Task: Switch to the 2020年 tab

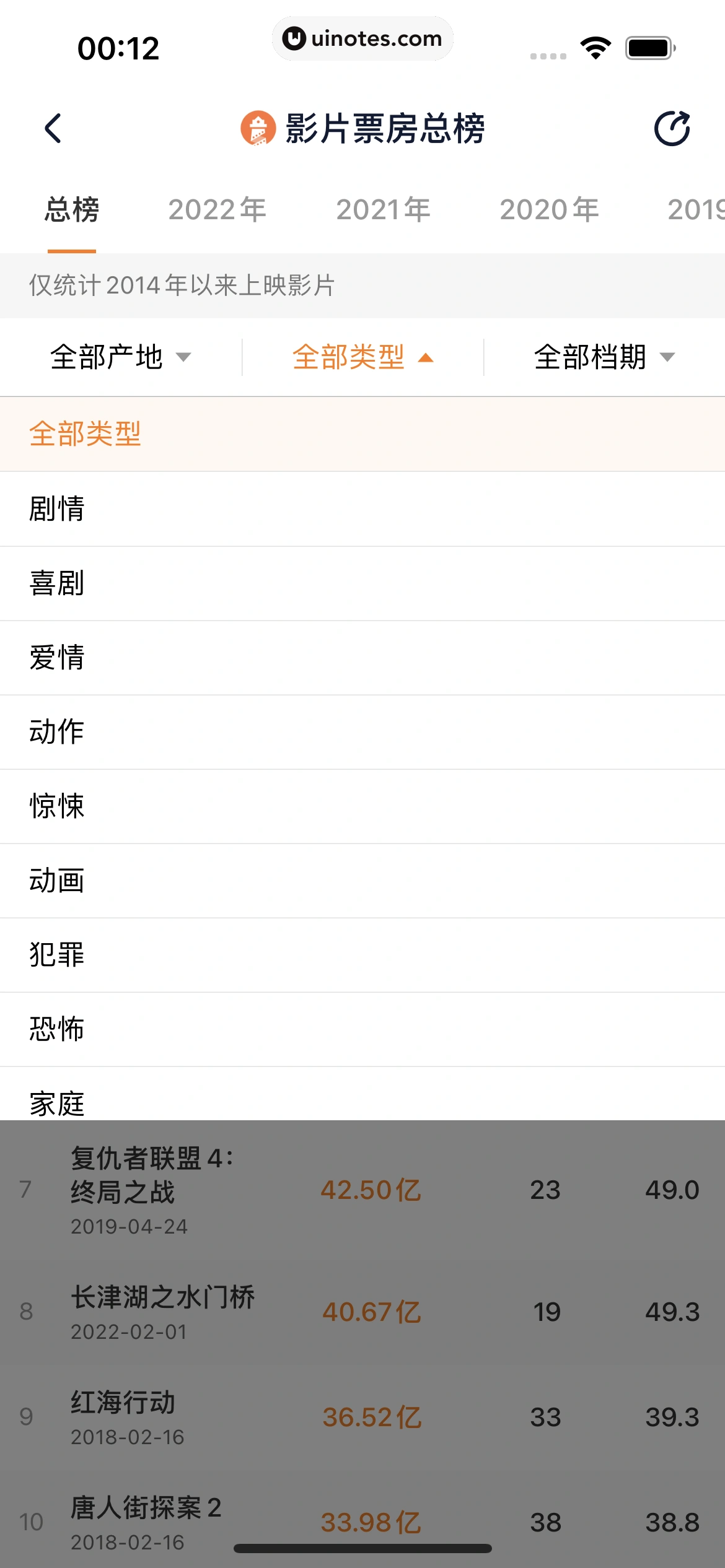Action: [549, 210]
